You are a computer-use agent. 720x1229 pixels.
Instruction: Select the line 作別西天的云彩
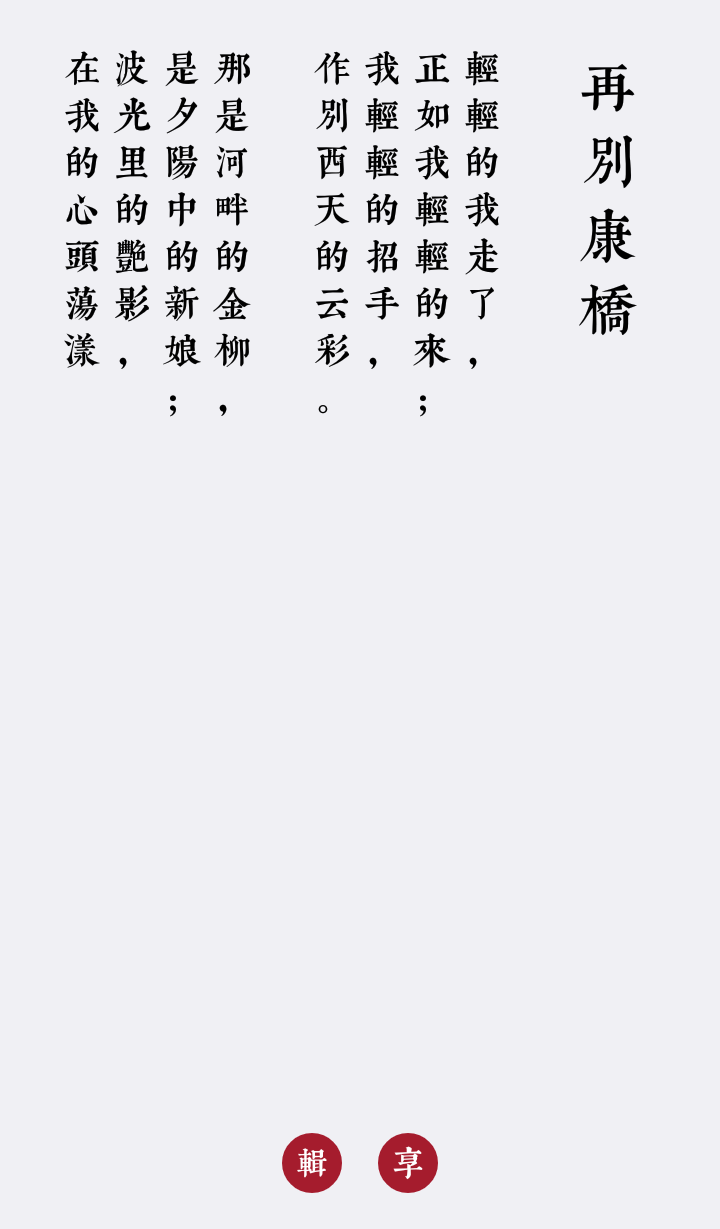(x=329, y=200)
